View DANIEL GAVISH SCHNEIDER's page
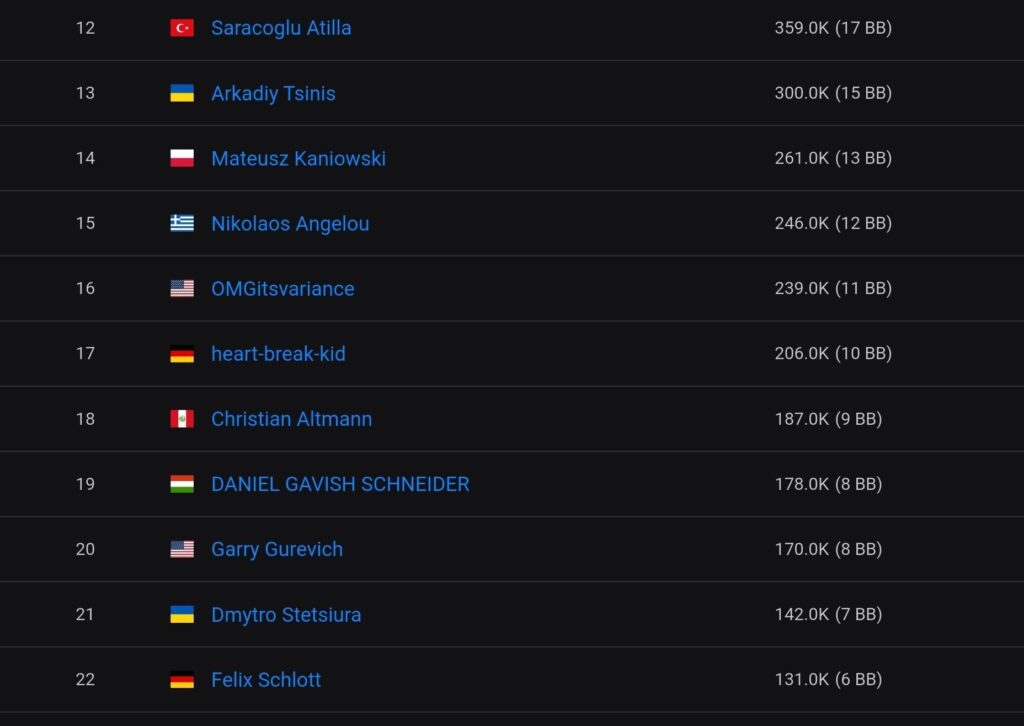1024x726 pixels. pos(340,484)
